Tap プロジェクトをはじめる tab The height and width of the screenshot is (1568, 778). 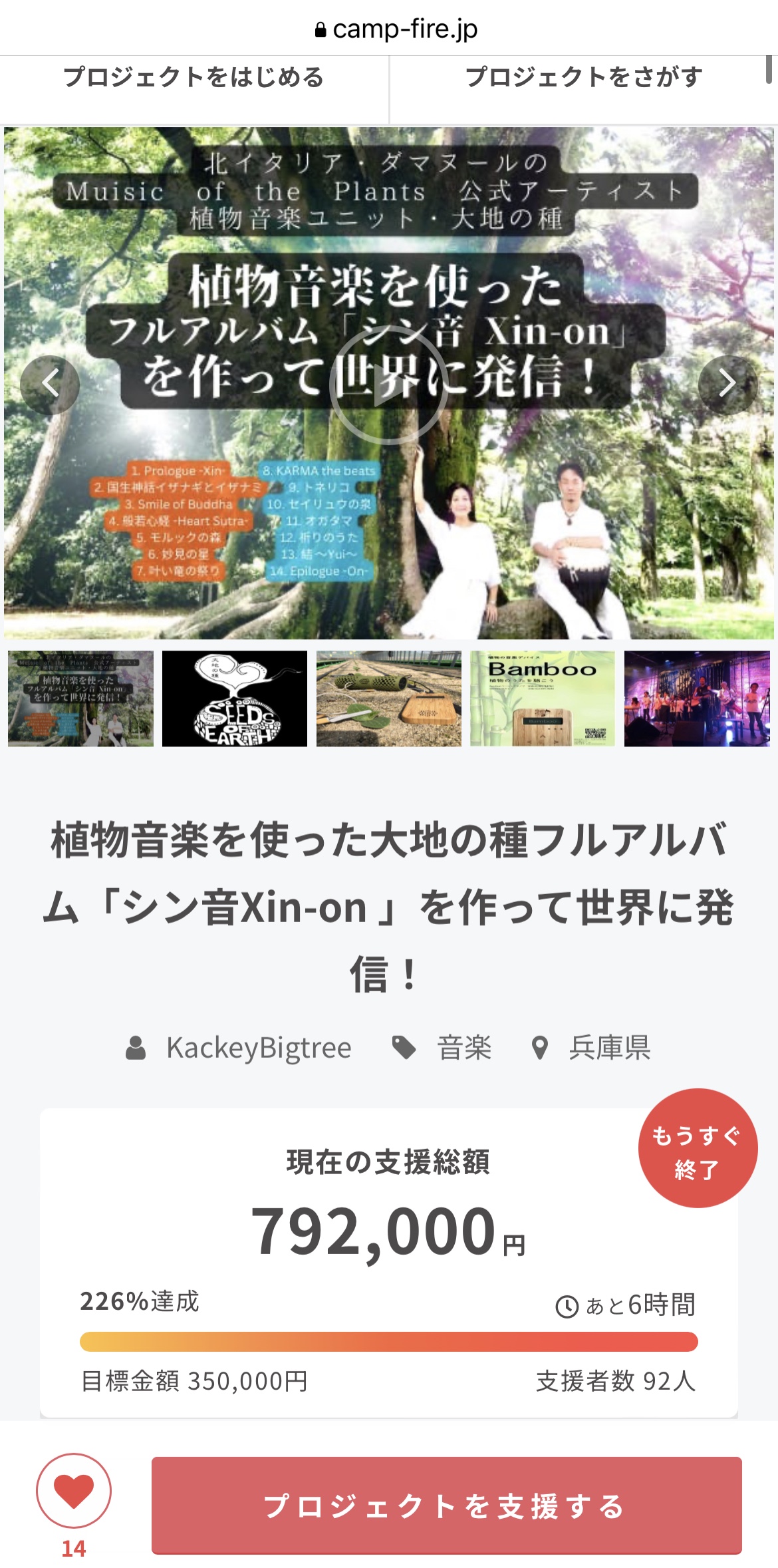(194, 78)
